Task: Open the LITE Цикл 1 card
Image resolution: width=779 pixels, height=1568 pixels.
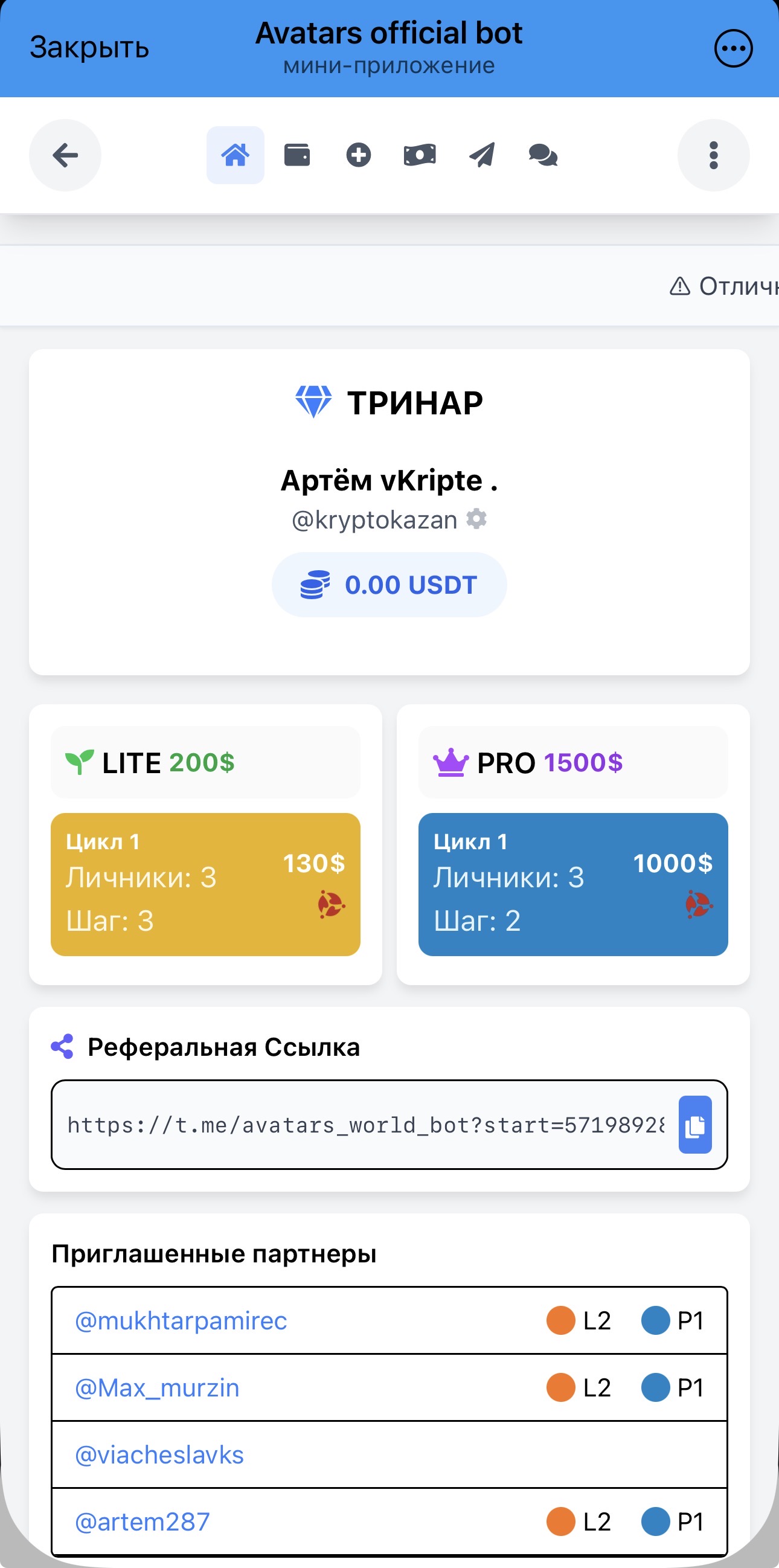Action: (206, 884)
